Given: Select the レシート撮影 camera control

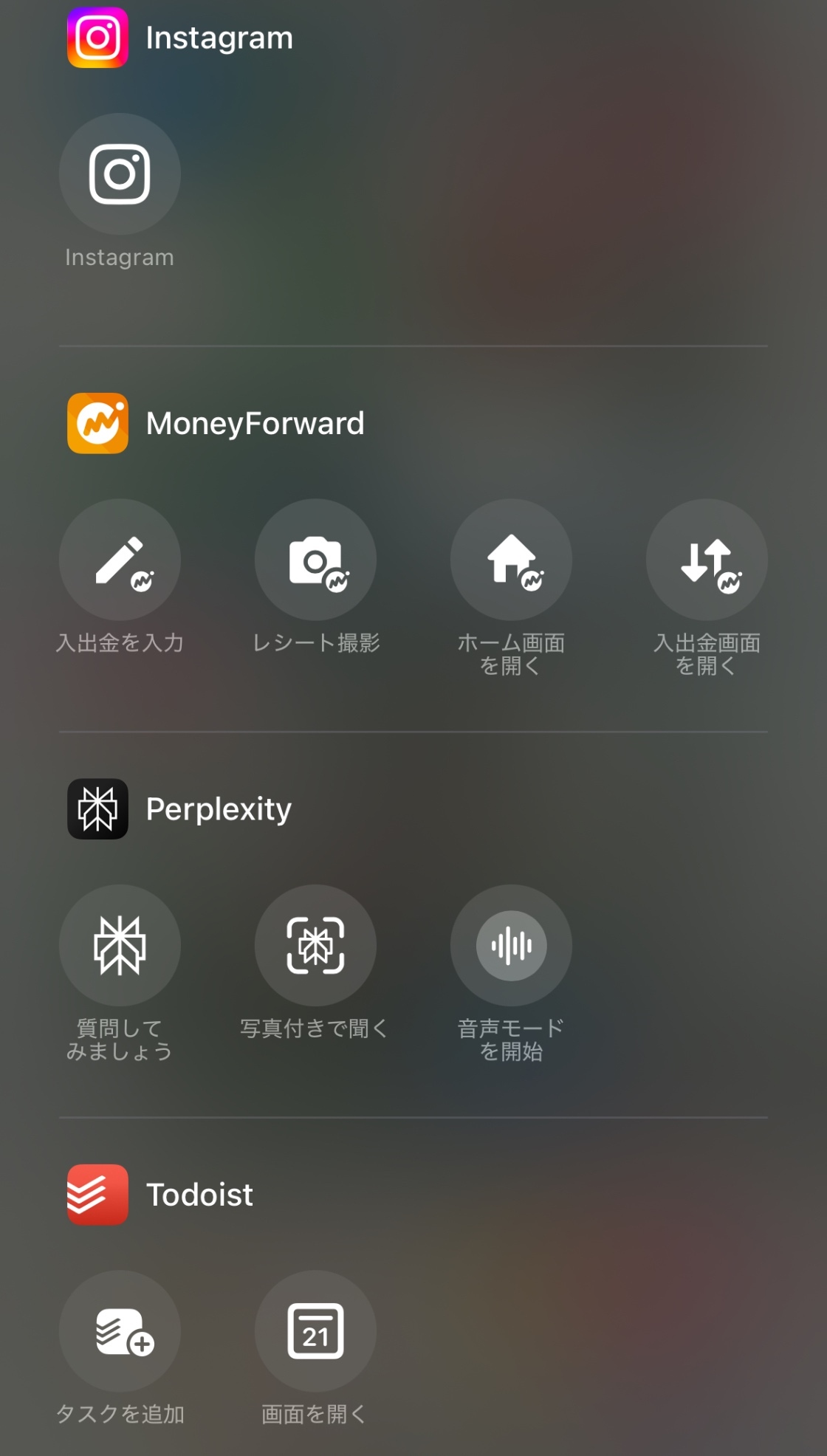Looking at the screenshot, I should pos(315,560).
